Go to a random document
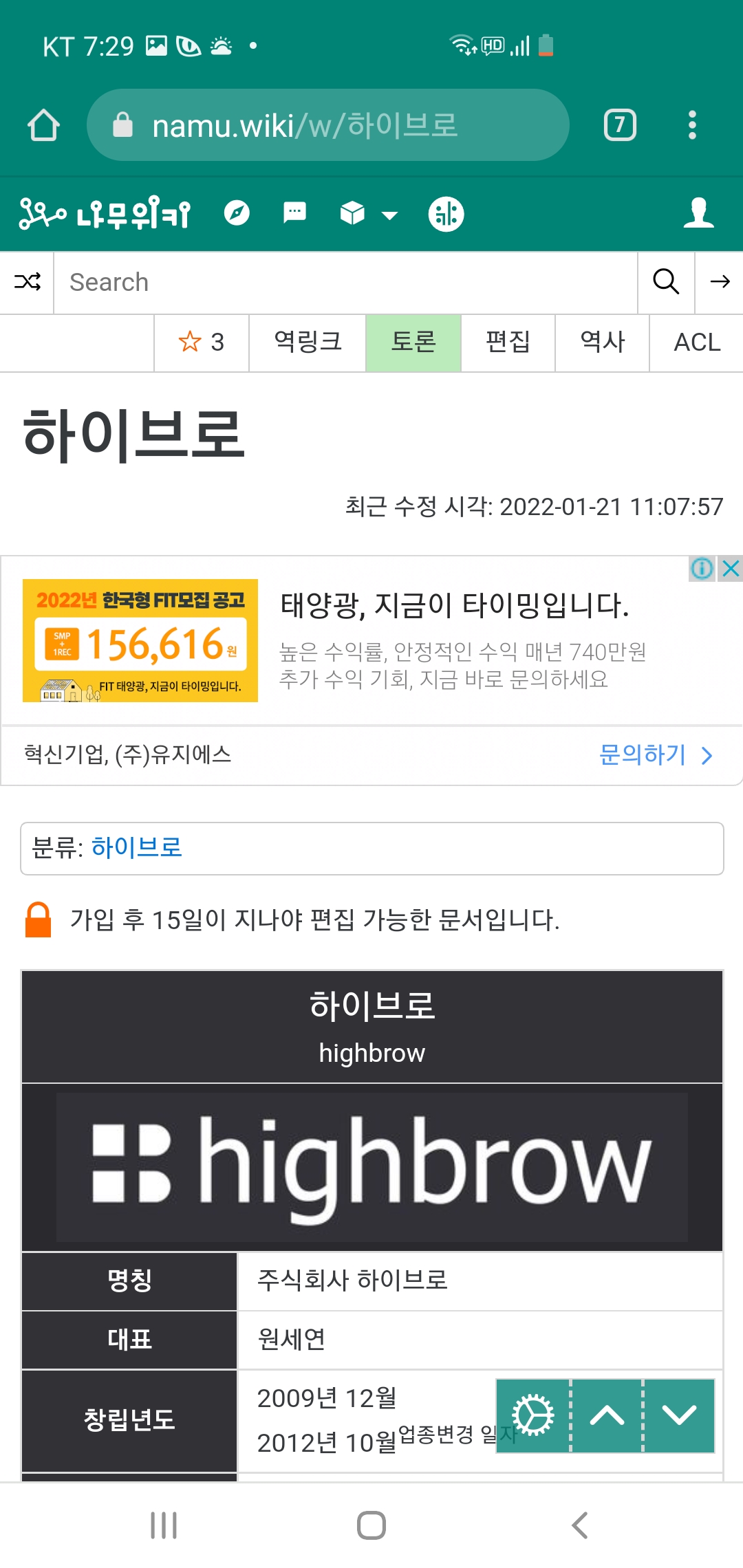This screenshot has height=1568, width=743. [x=27, y=282]
